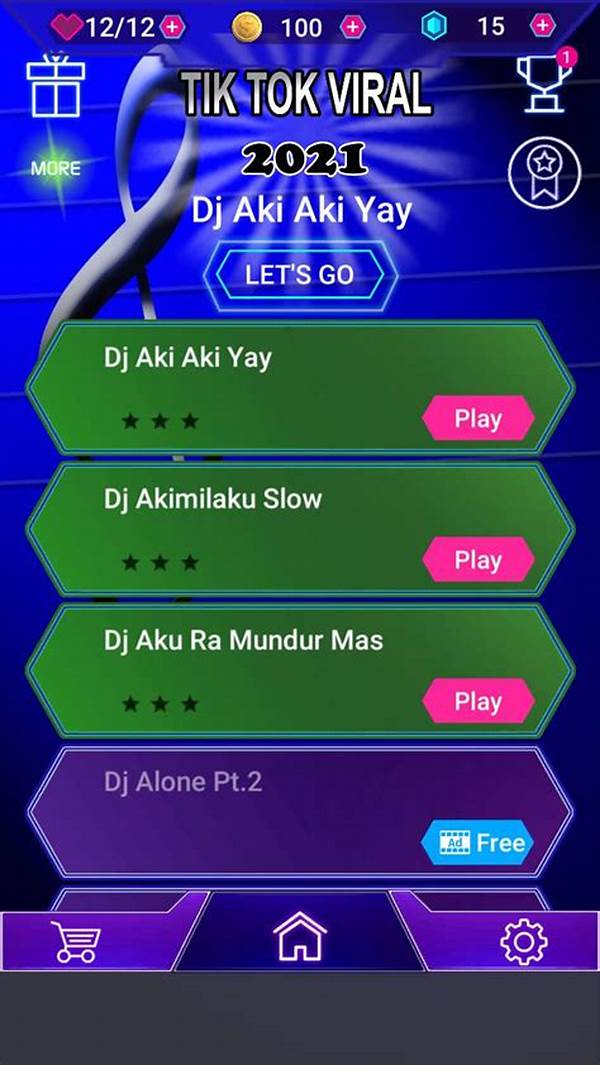Screen dimensions: 600x1065
Task: Play Dj Akimilaku Slow
Action: (478, 560)
